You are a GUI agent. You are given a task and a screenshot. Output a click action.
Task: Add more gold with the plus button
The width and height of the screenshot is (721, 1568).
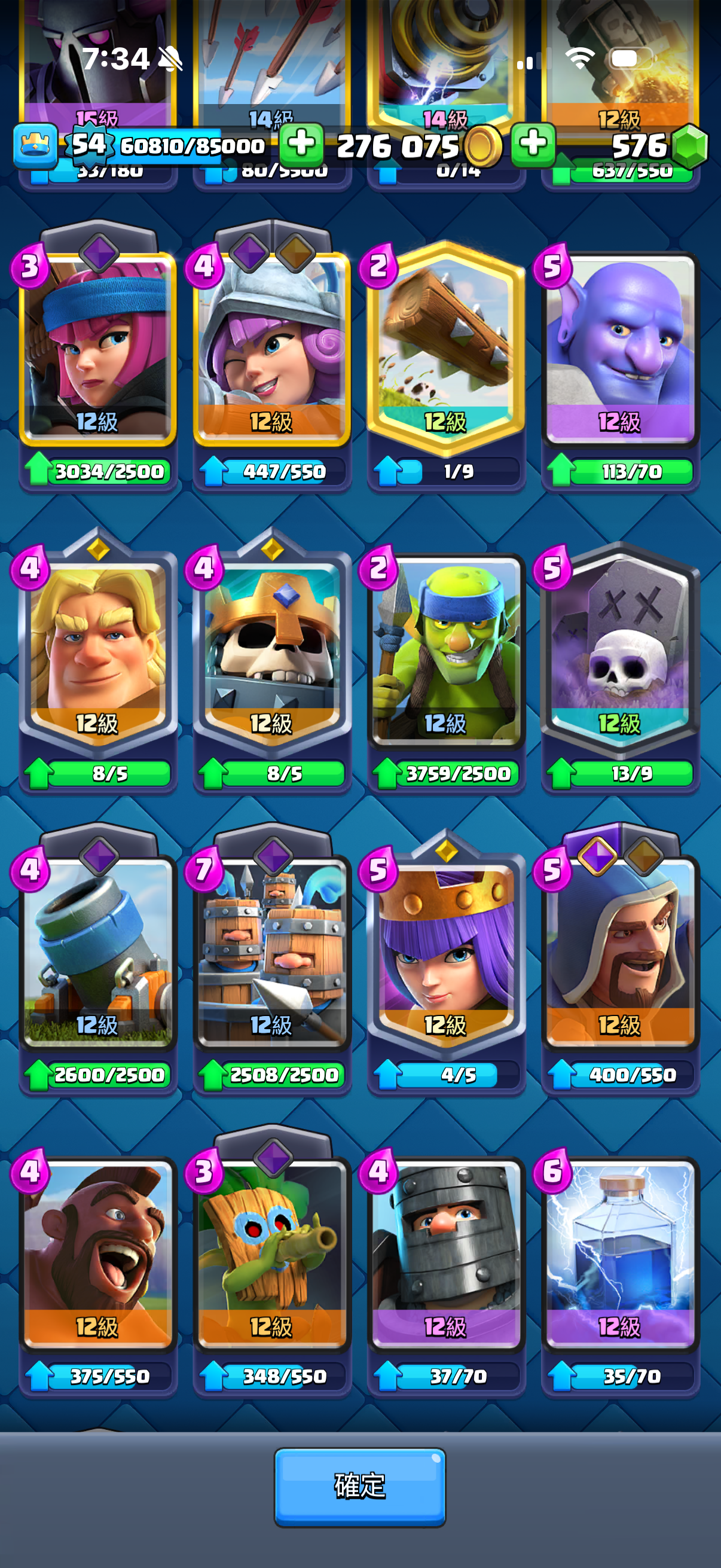[301, 145]
